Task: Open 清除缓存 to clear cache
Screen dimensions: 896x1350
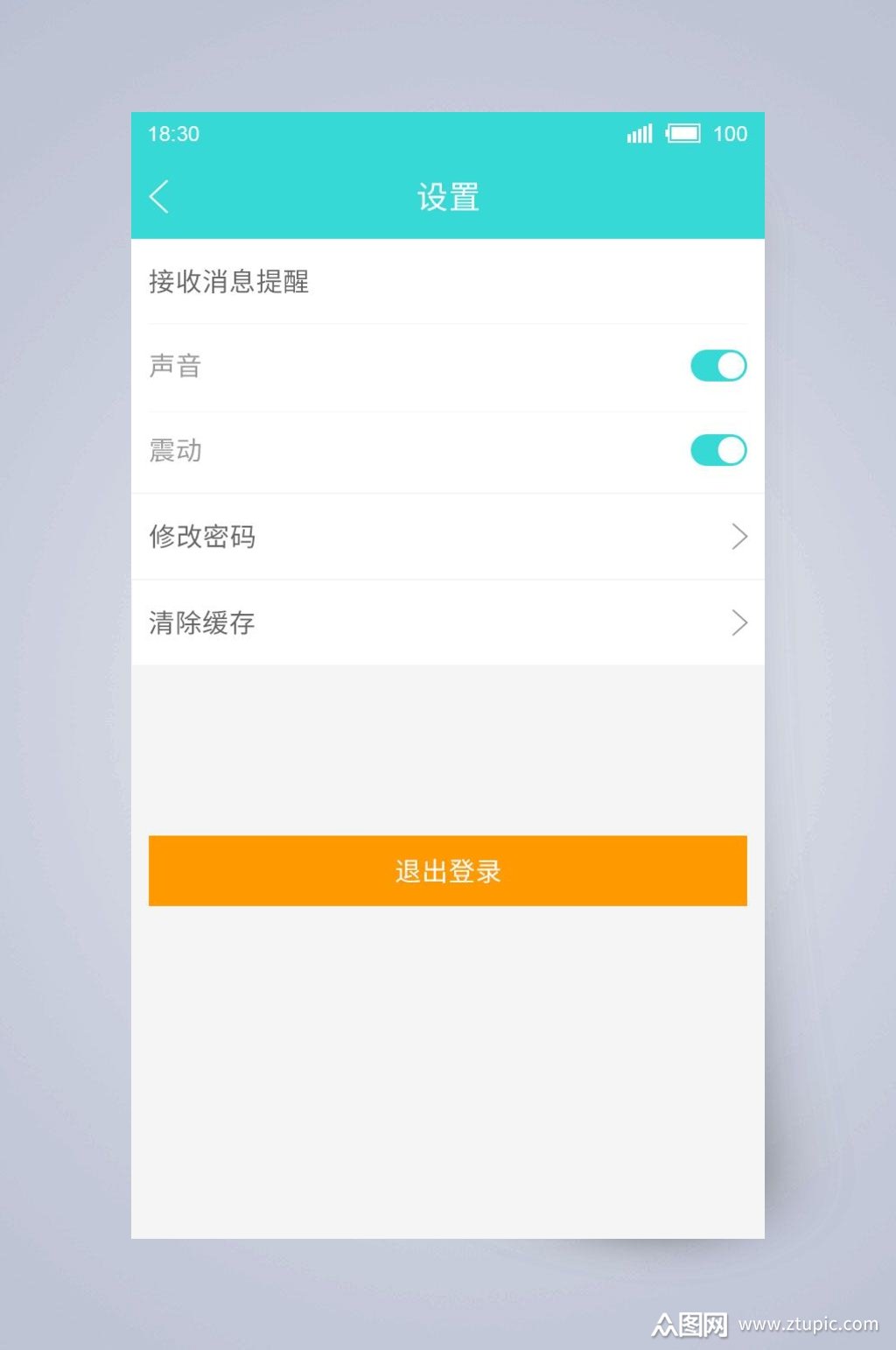Action: 350,622
